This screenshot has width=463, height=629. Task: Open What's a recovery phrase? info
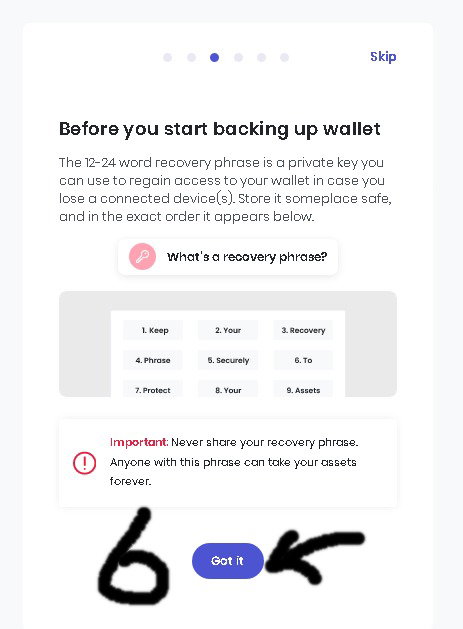[228, 257]
